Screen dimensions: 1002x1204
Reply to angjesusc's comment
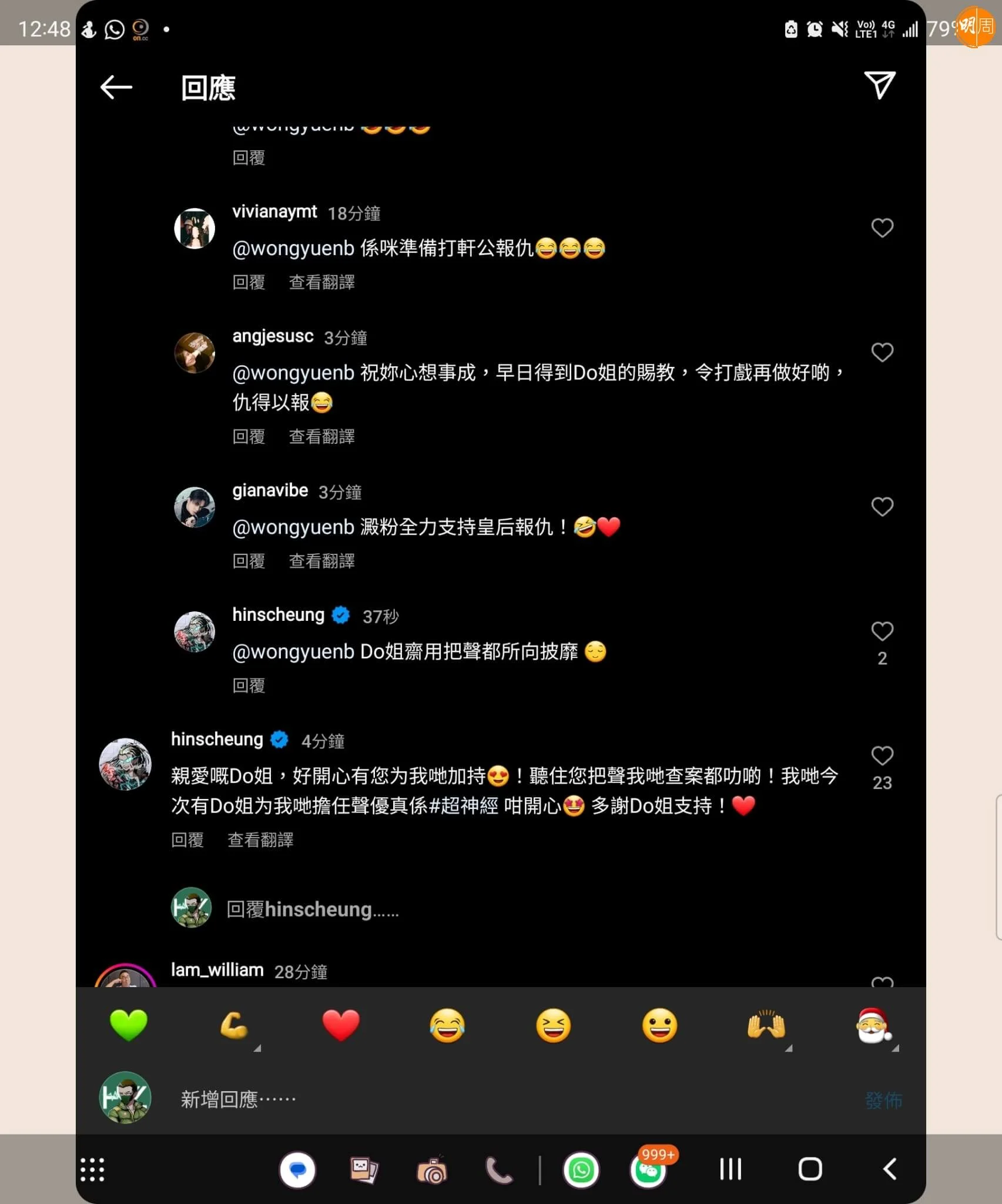249,437
